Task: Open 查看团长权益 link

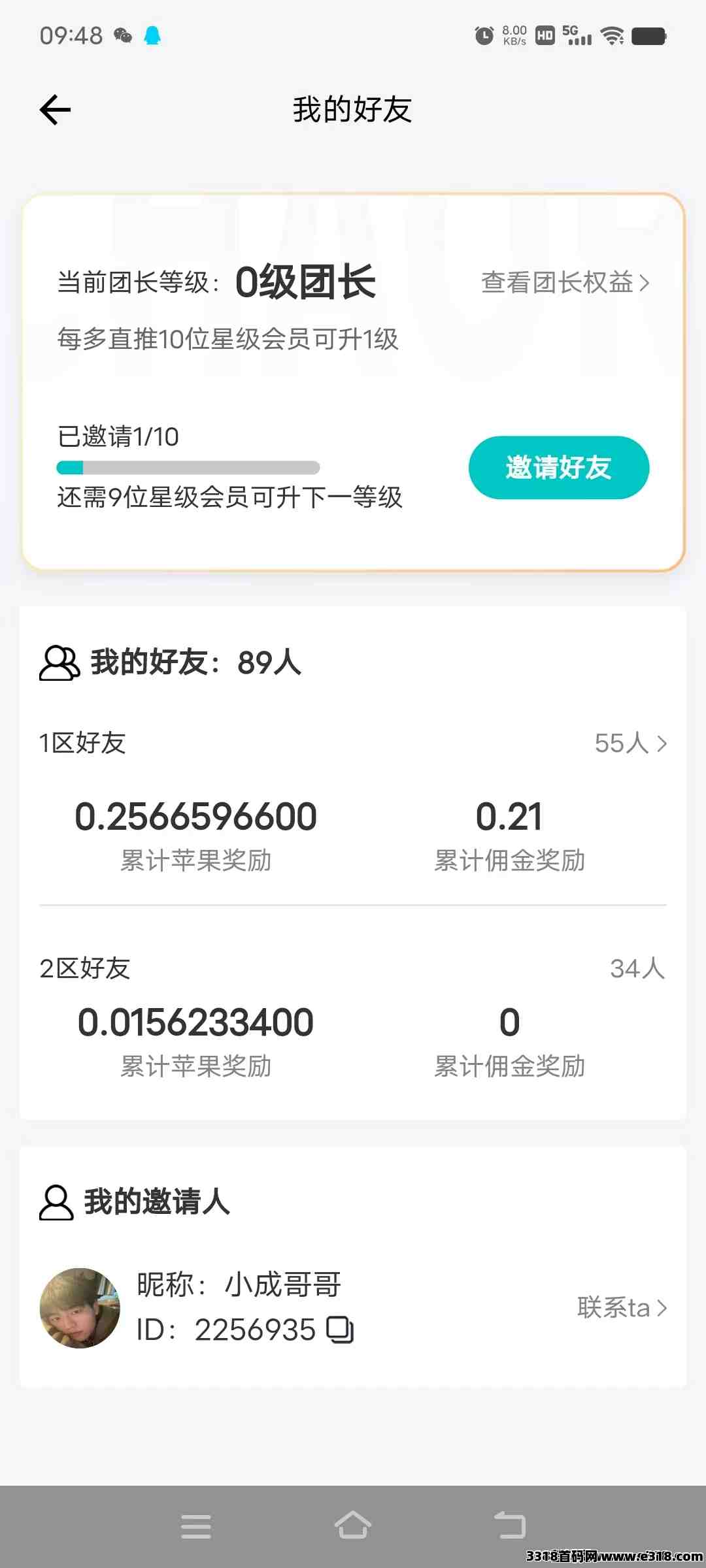Action: (x=565, y=283)
